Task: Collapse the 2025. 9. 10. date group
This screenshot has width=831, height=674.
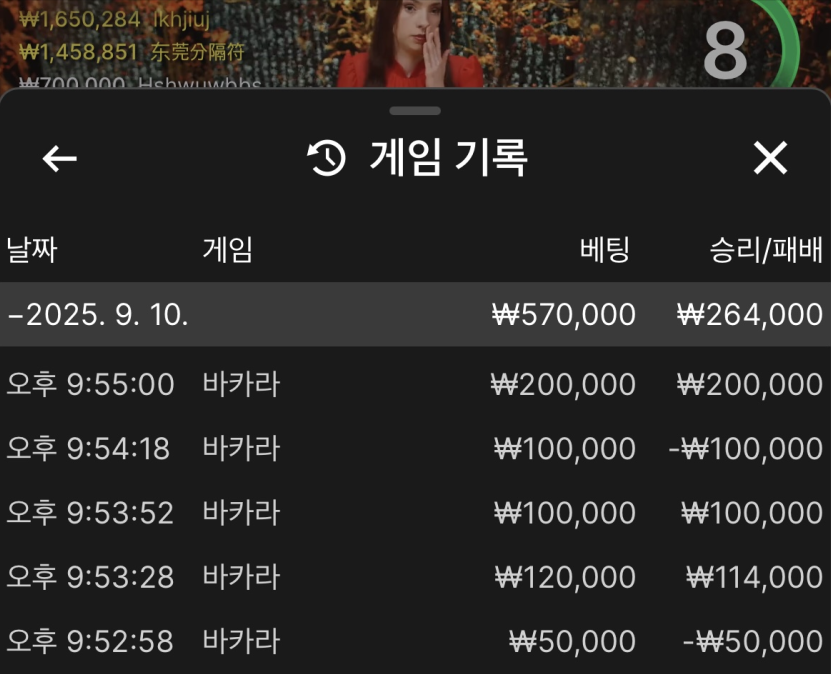Action: click(98, 315)
